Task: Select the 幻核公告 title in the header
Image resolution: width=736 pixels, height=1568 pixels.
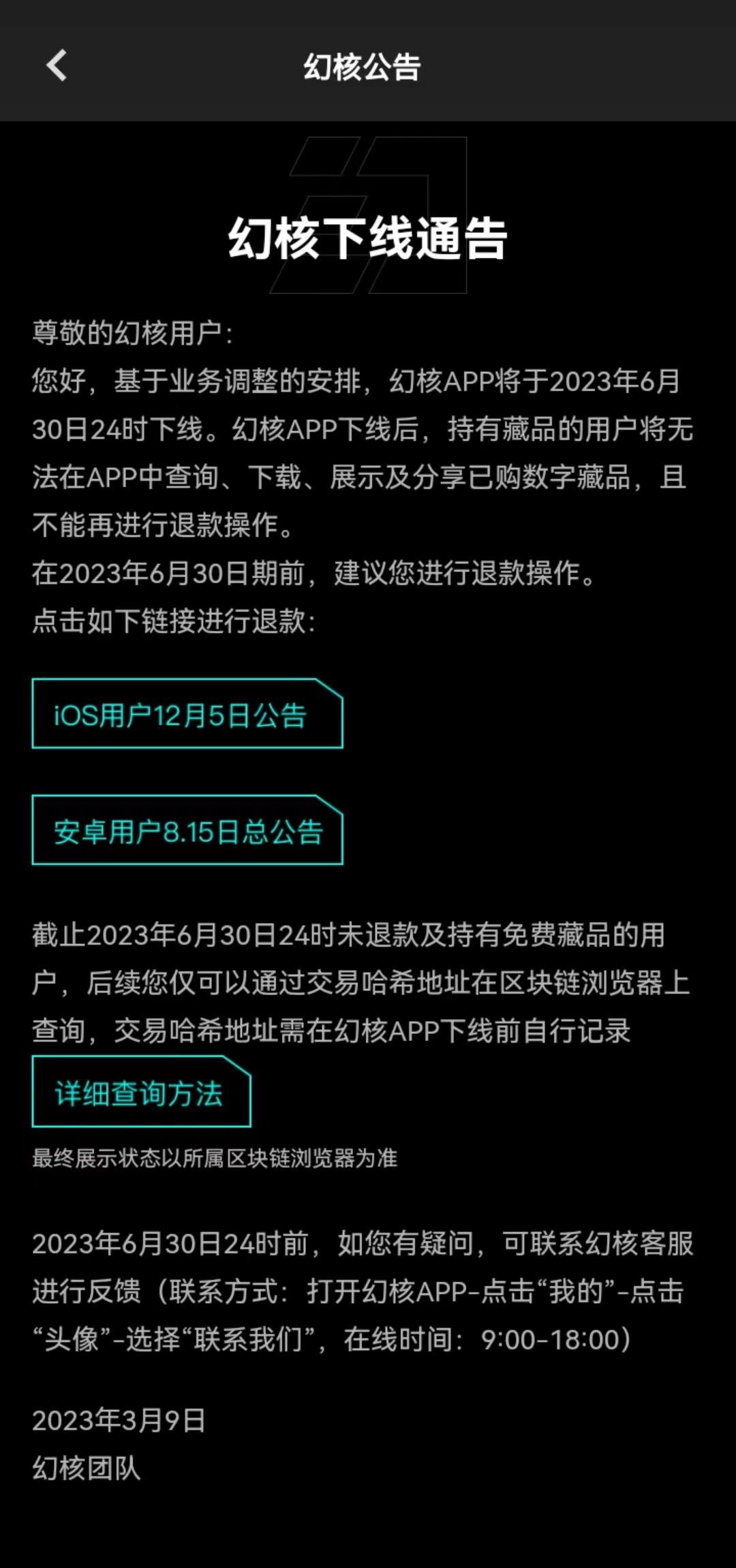Action: pyautogui.click(x=363, y=66)
